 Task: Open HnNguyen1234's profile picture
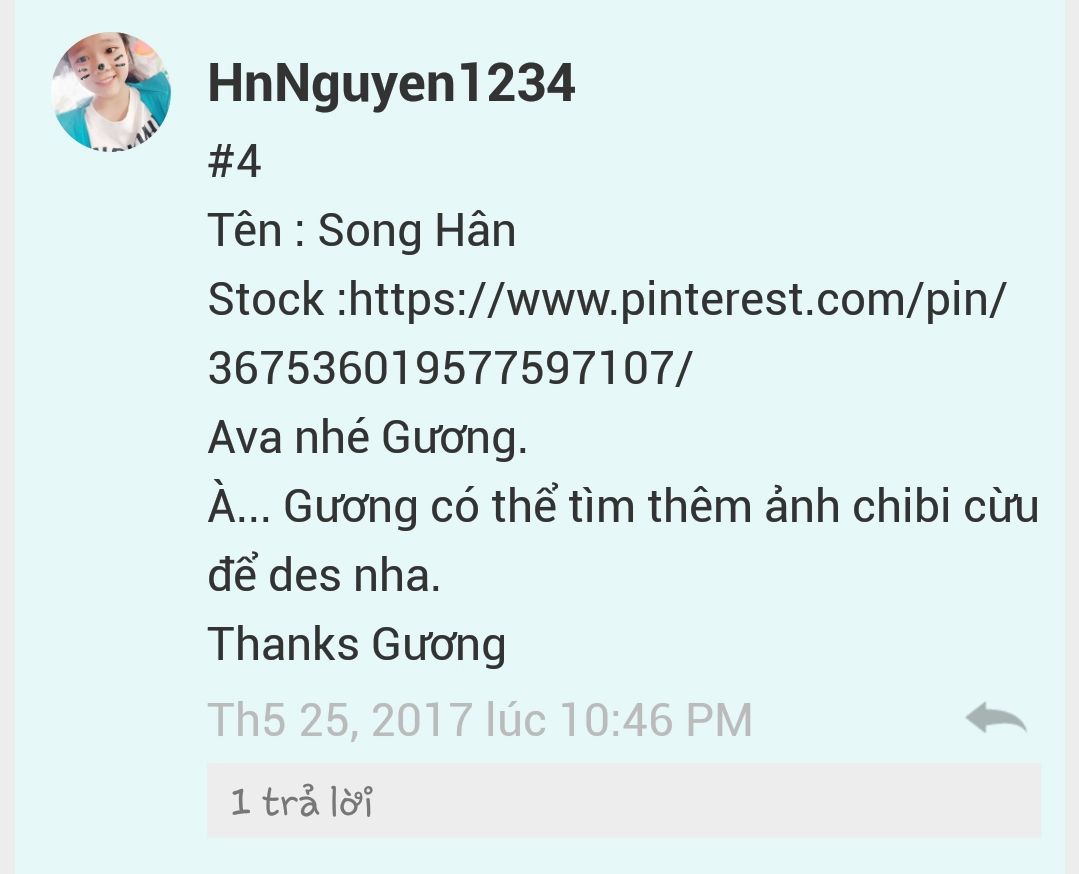(x=111, y=93)
